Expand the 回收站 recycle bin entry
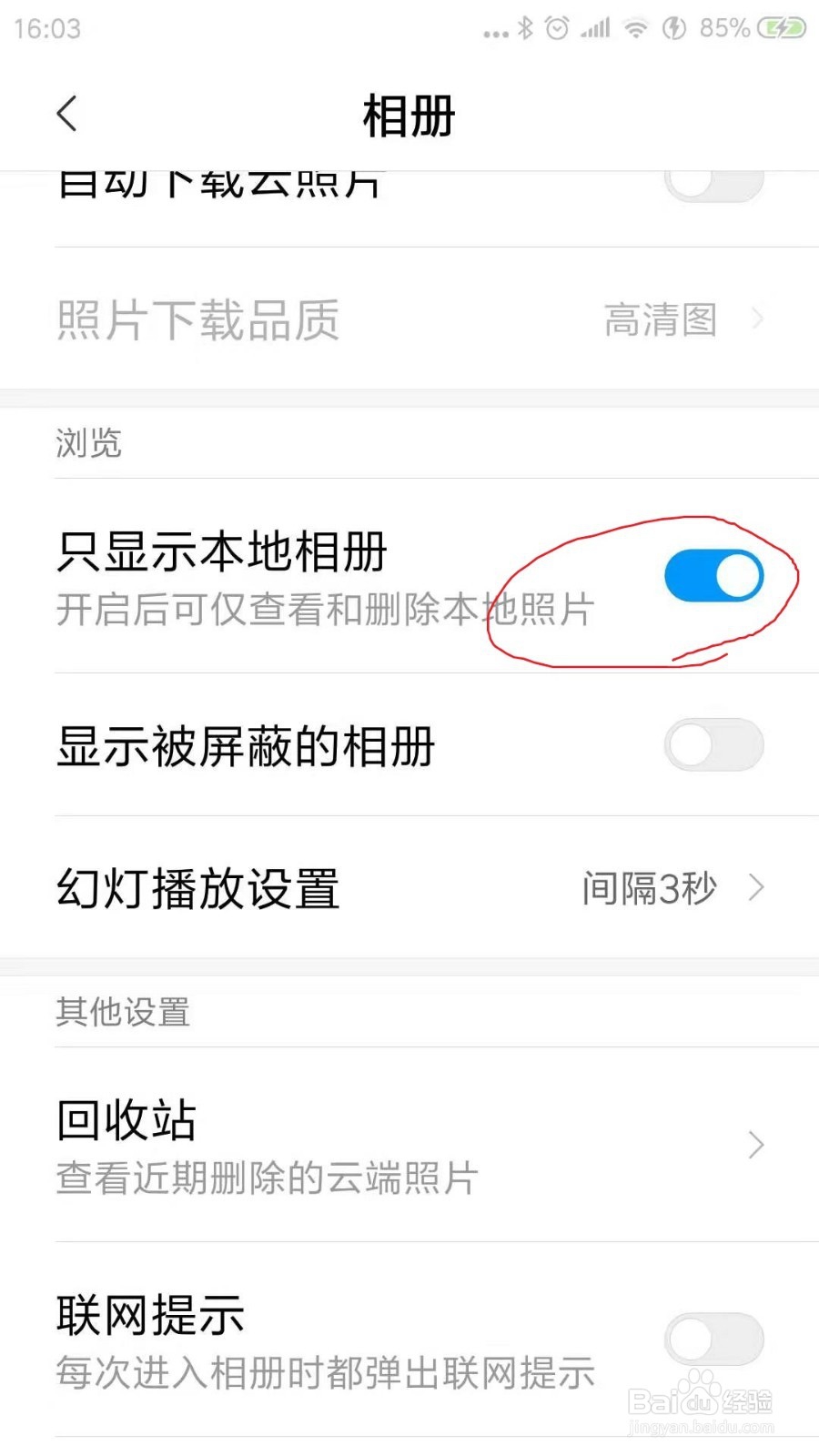 pyautogui.click(x=409, y=1145)
